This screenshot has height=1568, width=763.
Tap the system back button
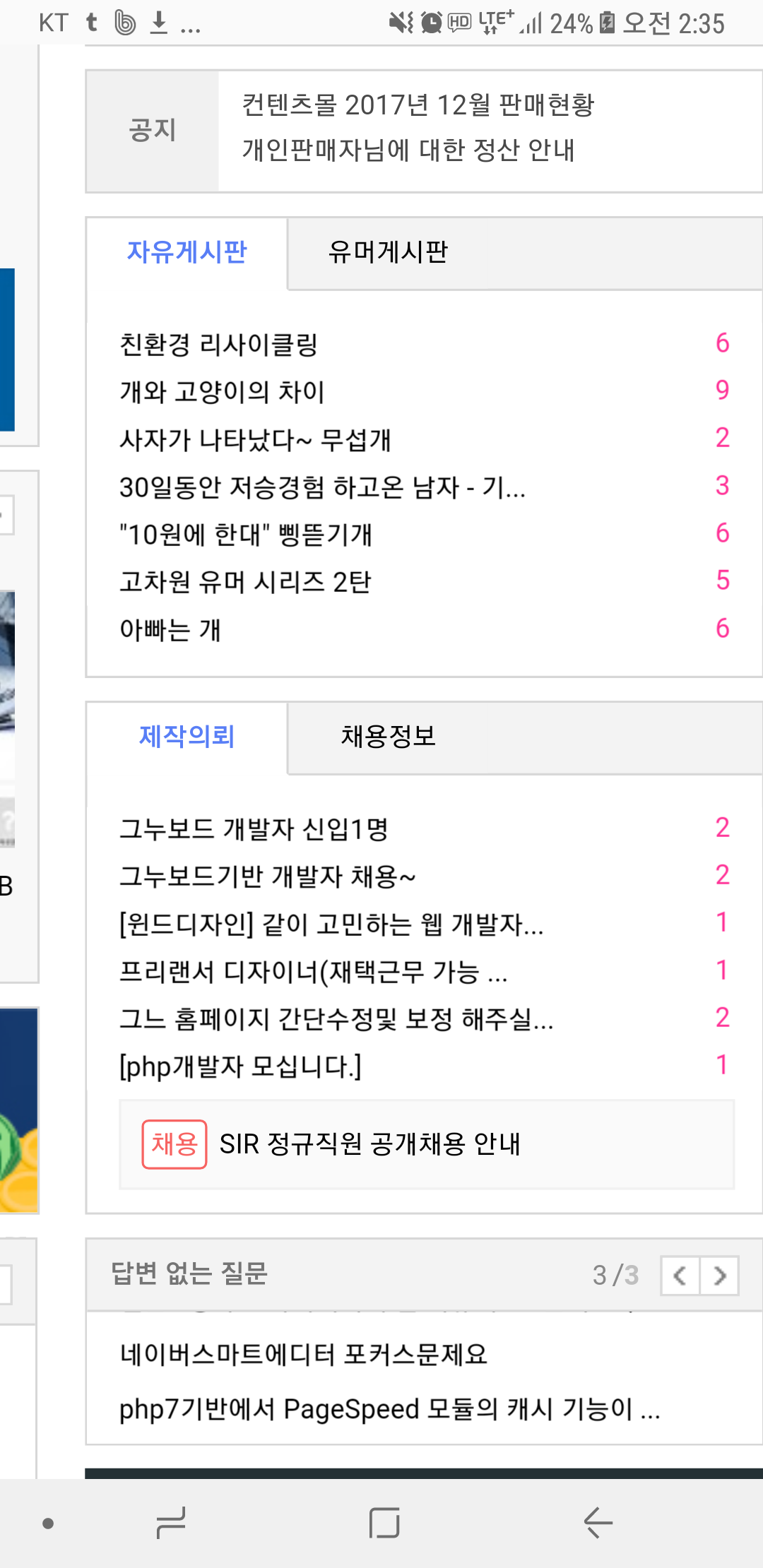click(x=598, y=1523)
